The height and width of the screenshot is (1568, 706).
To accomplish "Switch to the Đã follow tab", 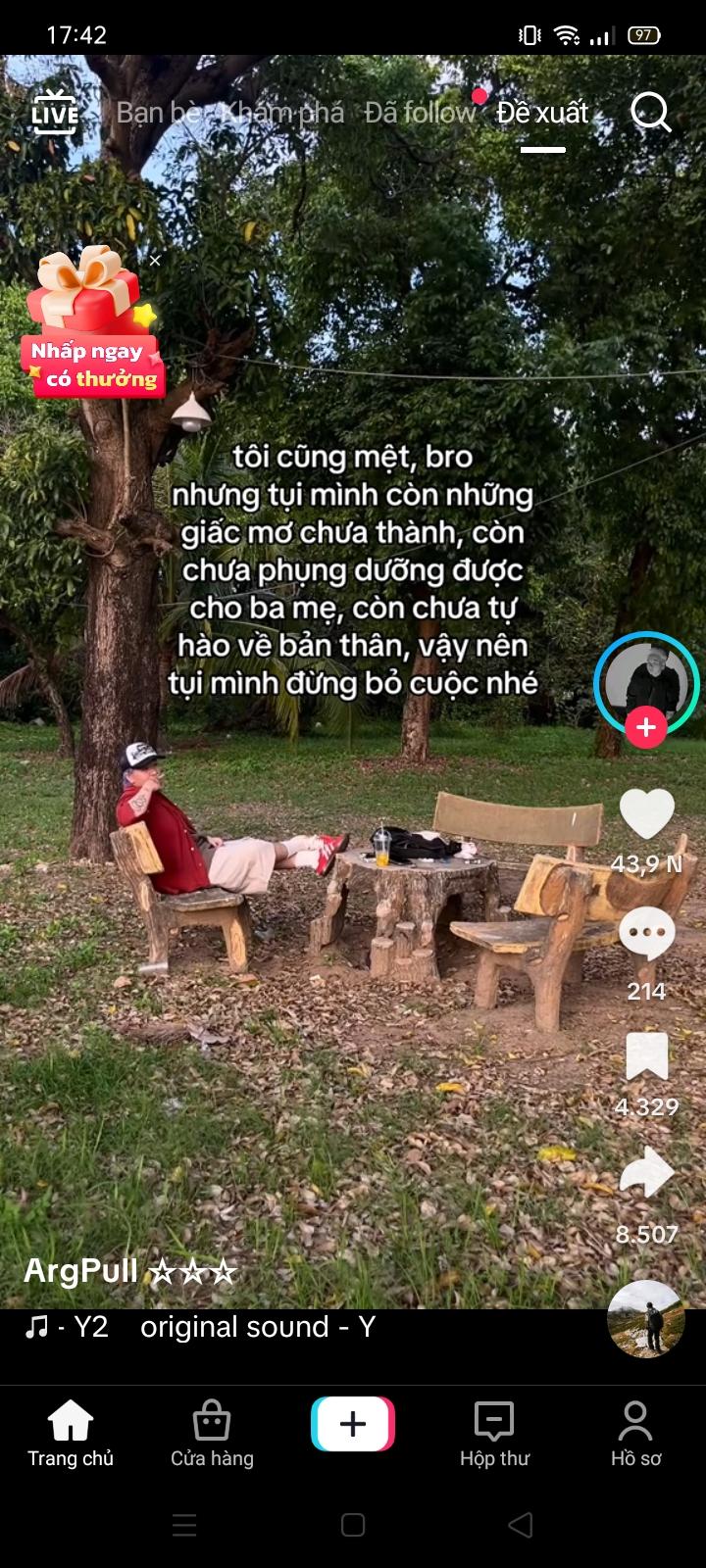I will (420, 113).
